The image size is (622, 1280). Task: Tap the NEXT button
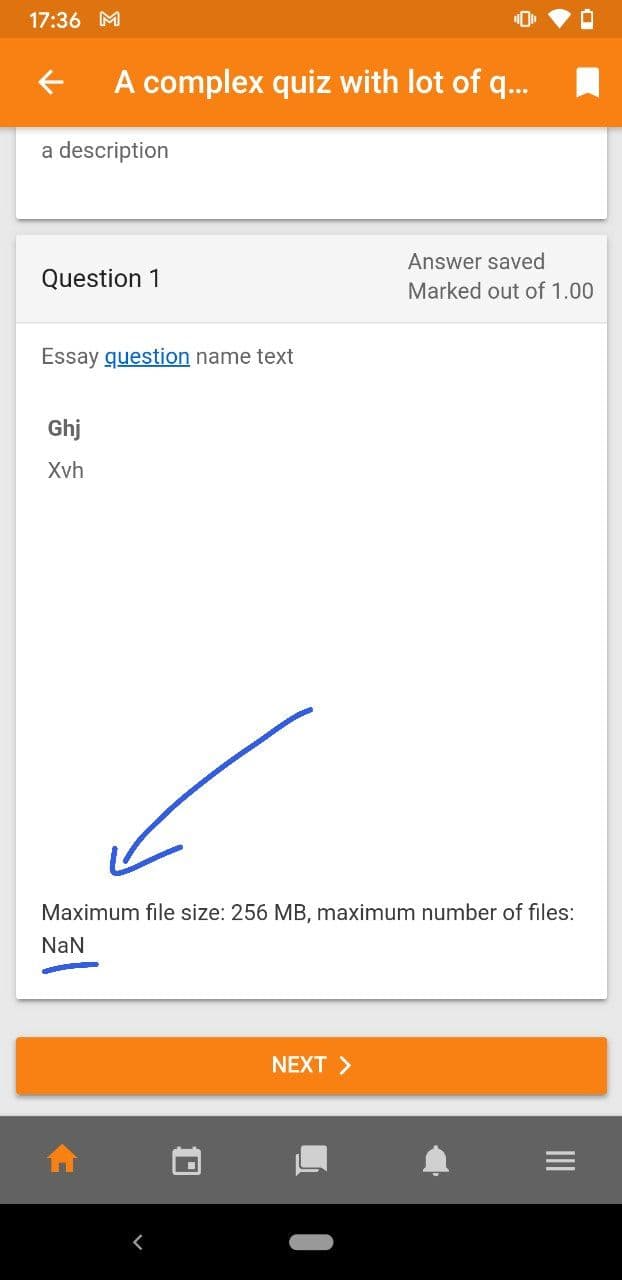311,1065
